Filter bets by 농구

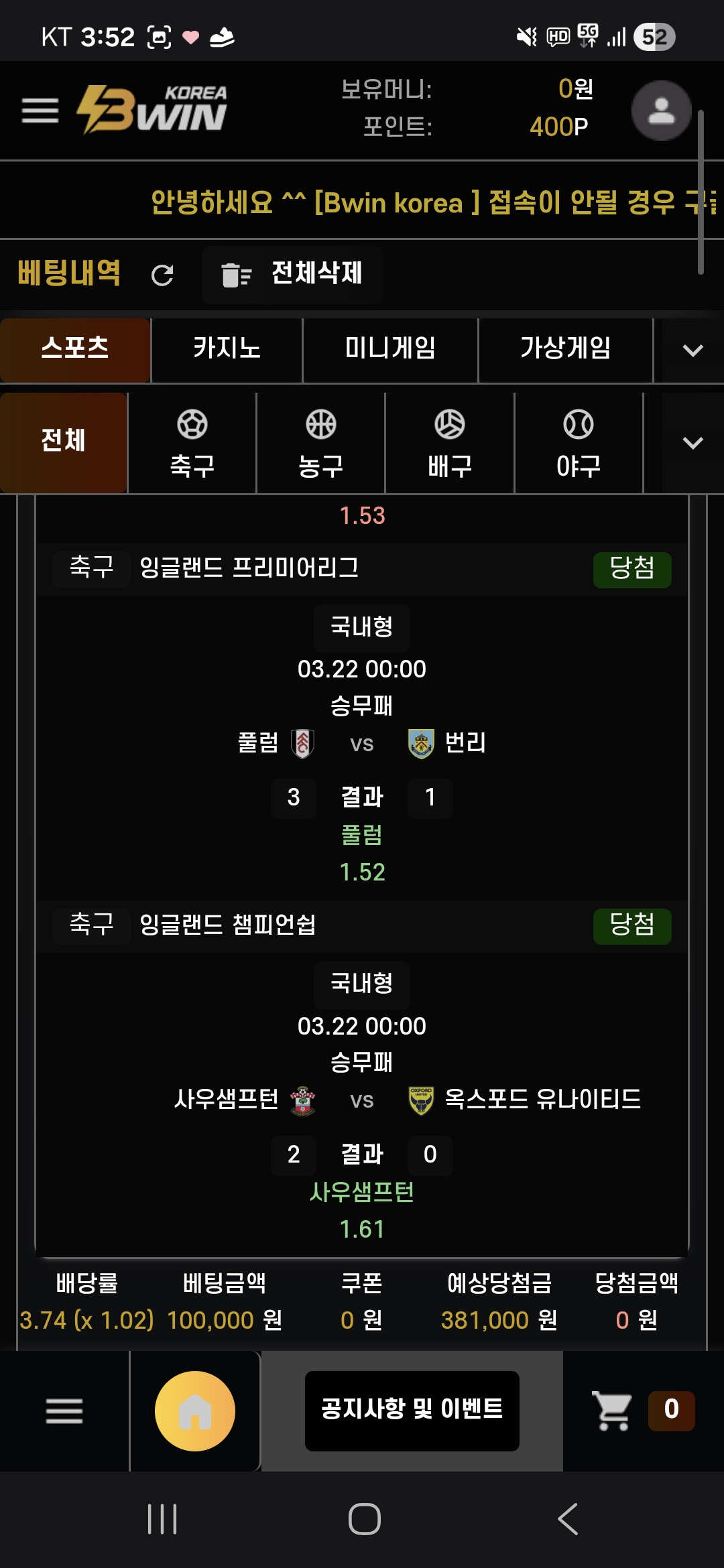click(x=320, y=443)
